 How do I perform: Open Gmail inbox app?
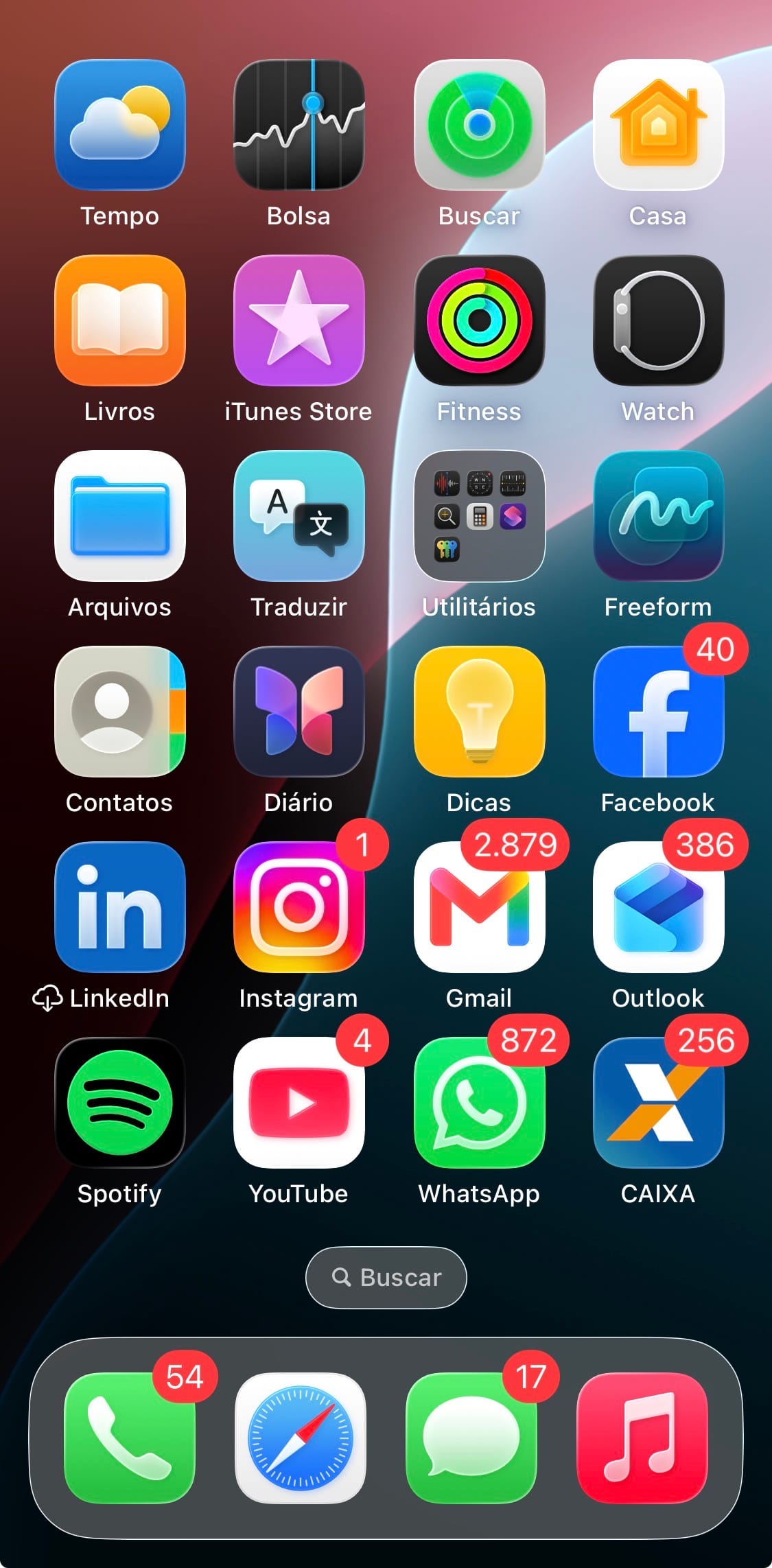(479, 907)
